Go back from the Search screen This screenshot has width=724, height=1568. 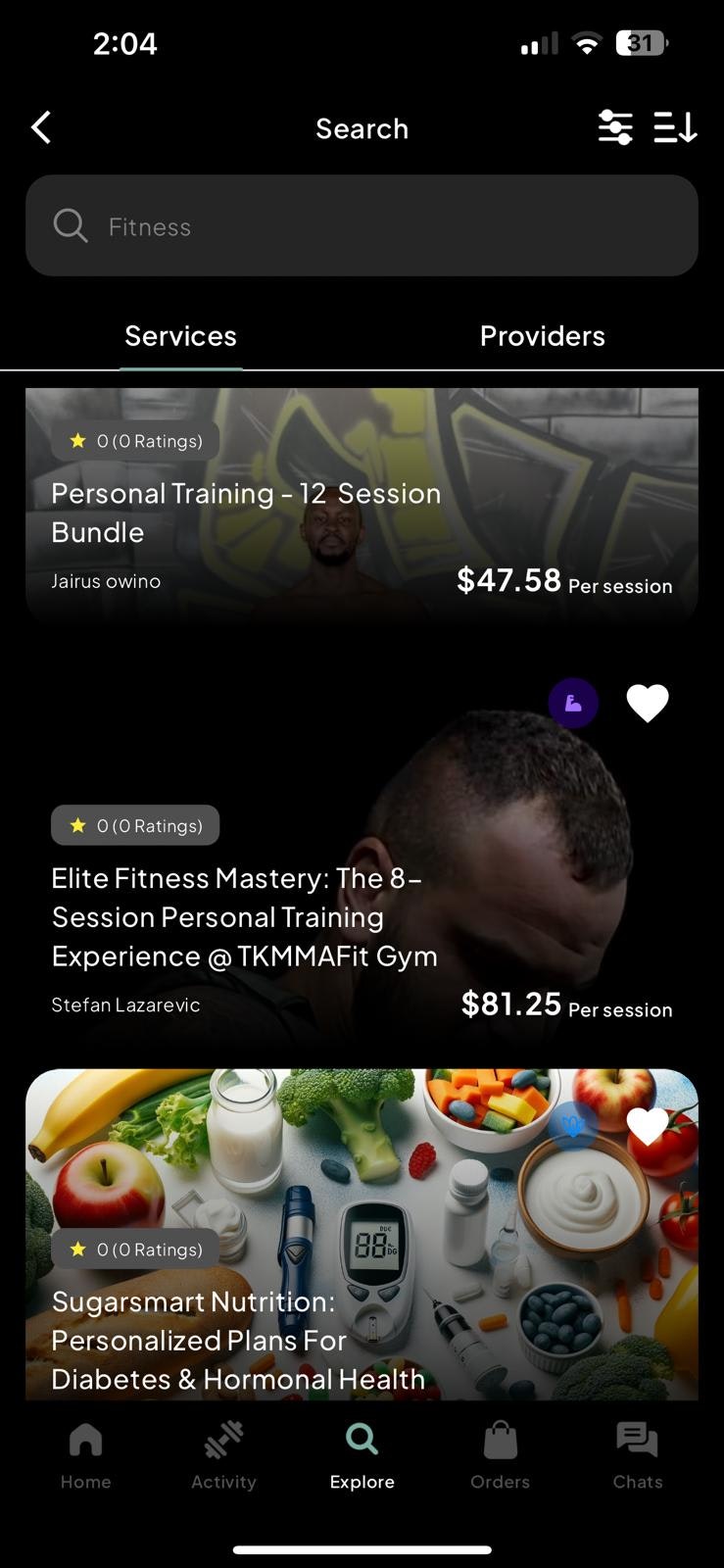[x=41, y=127]
